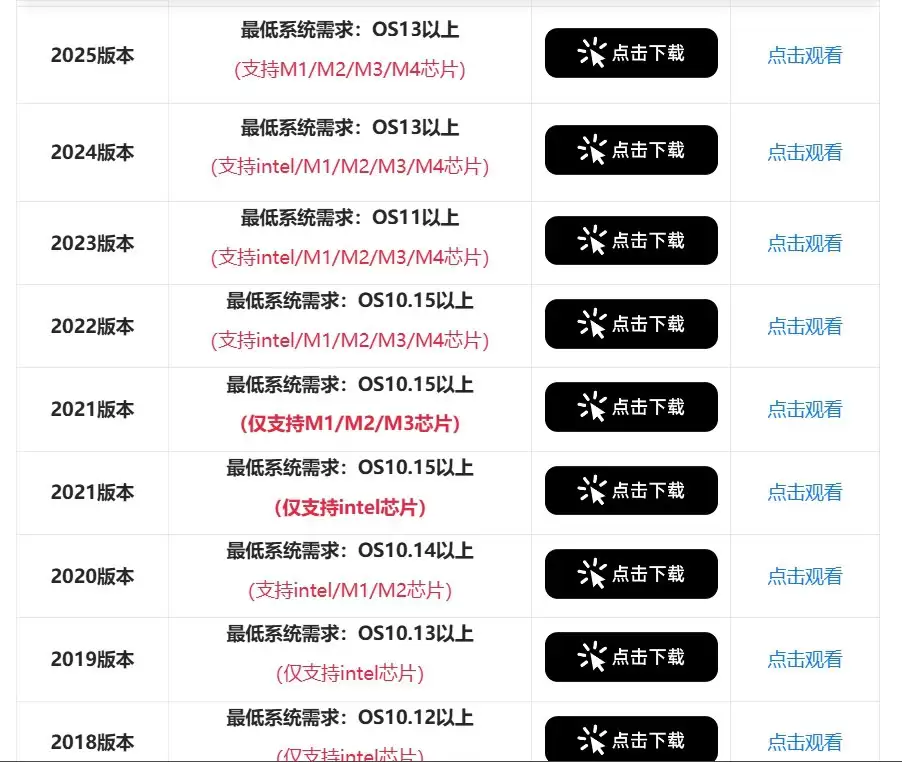
Task: Open 点击观看 link for 2025版本
Action: (804, 56)
